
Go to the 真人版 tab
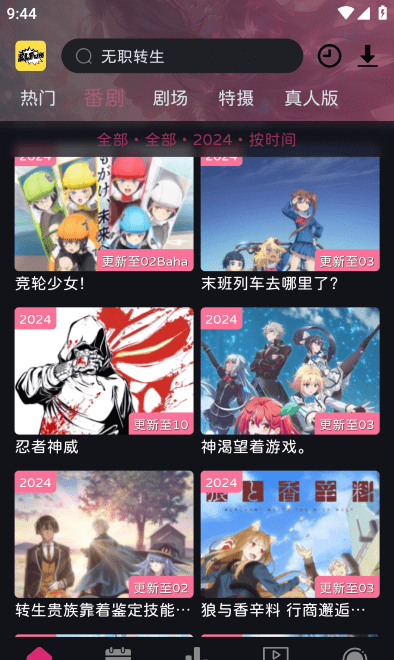311,98
